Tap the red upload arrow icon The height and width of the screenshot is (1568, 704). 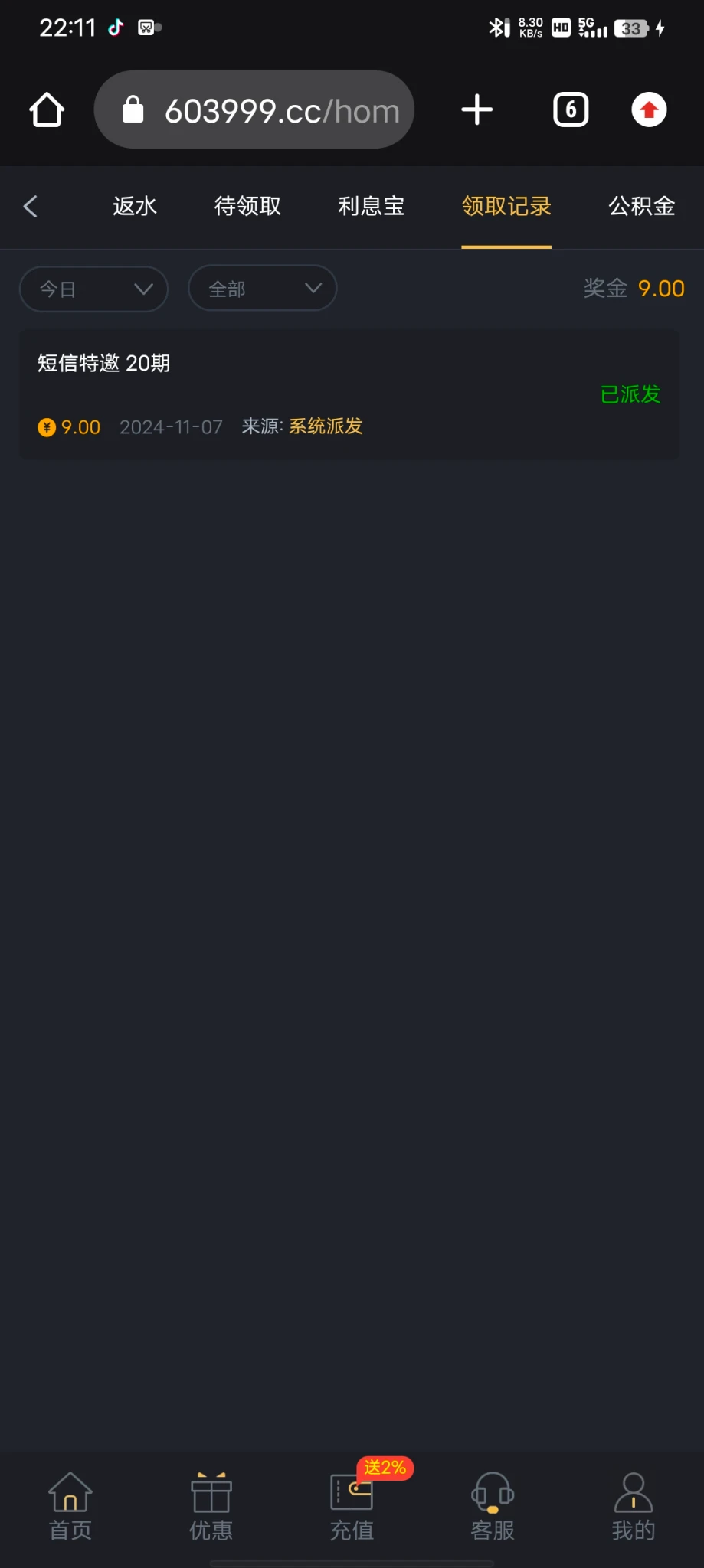(649, 110)
